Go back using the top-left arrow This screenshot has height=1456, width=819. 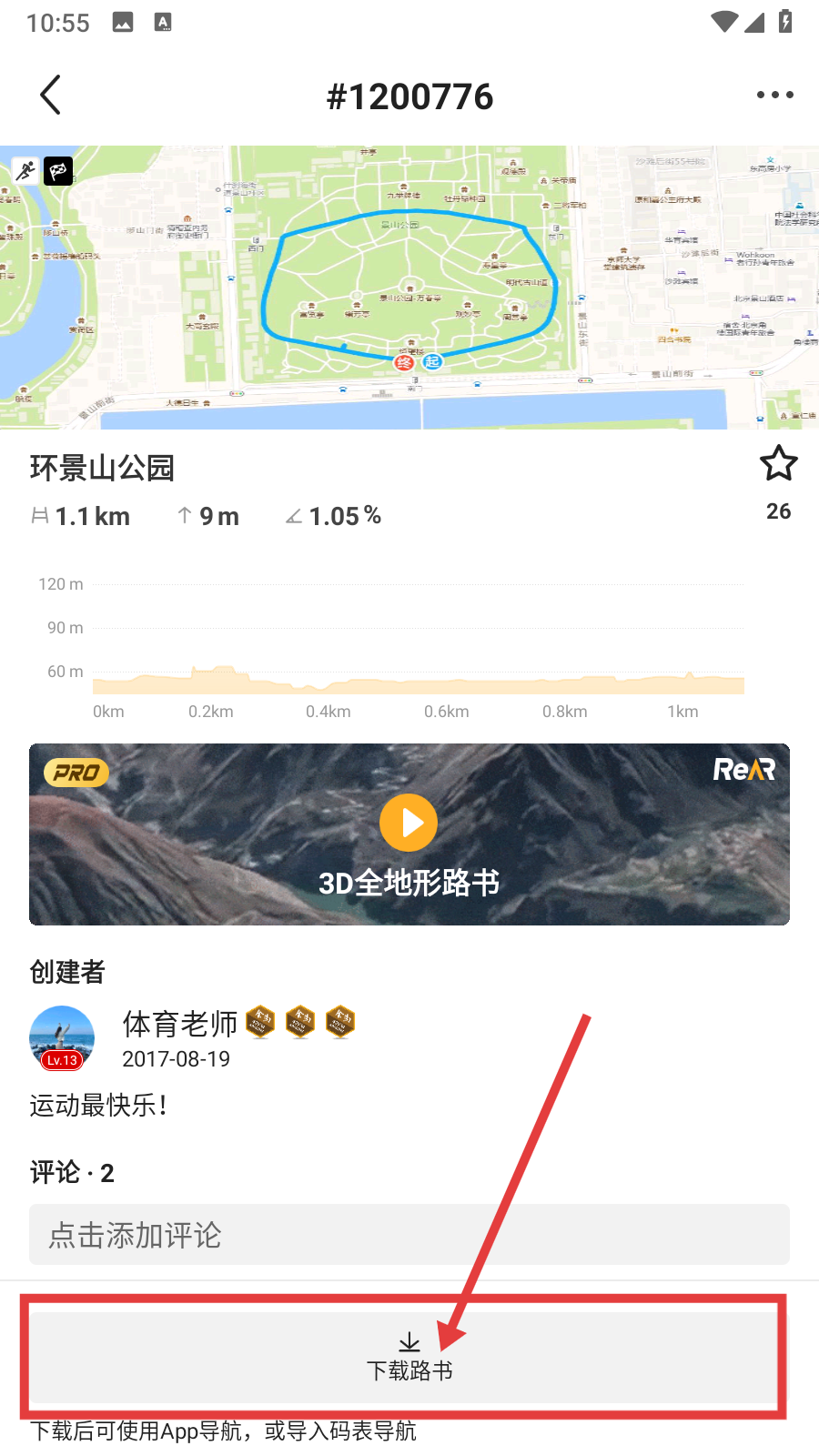(x=51, y=95)
